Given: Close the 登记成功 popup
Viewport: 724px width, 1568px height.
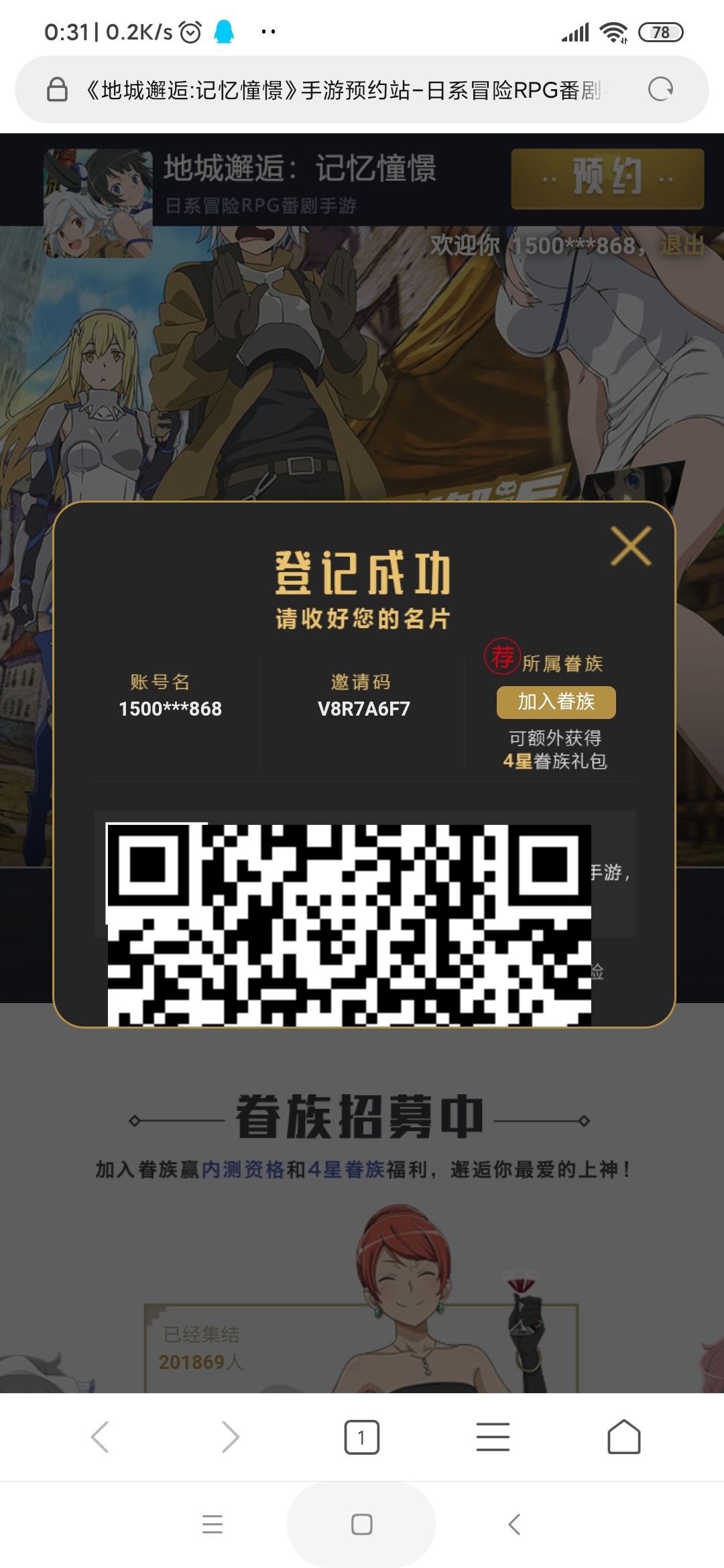Looking at the screenshot, I should point(631,545).
